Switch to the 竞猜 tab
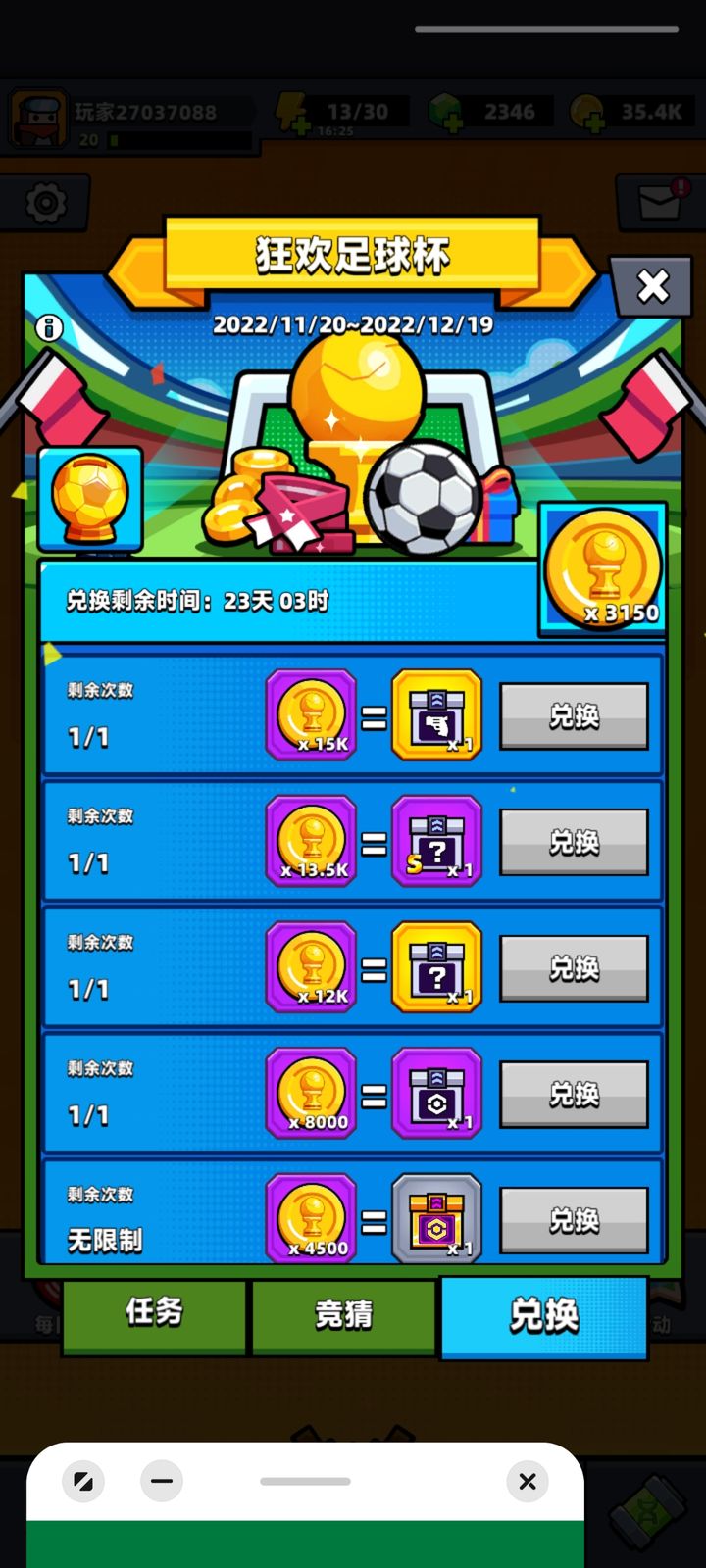Screen dimensions: 706x1568 coord(343,1314)
